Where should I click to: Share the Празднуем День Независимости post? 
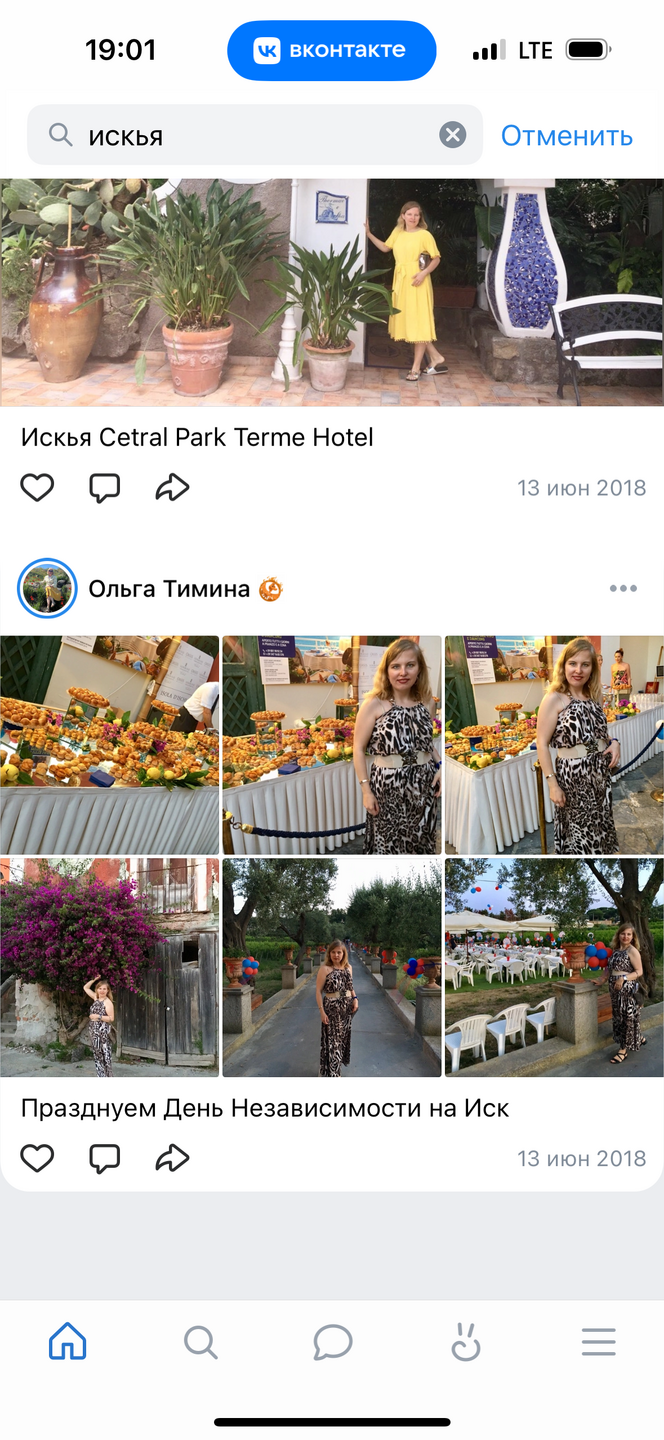(x=172, y=1159)
